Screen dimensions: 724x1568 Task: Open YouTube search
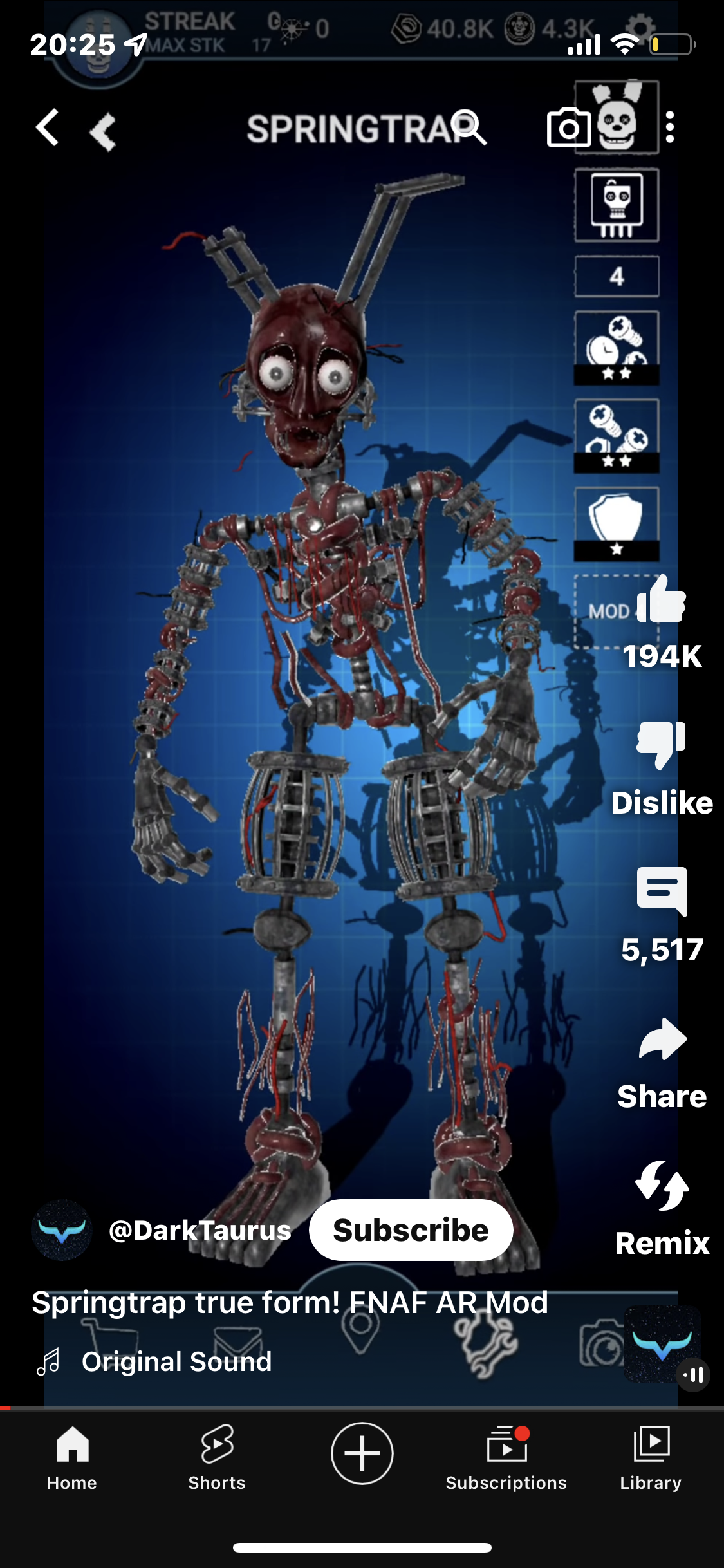pyautogui.click(x=470, y=127)
